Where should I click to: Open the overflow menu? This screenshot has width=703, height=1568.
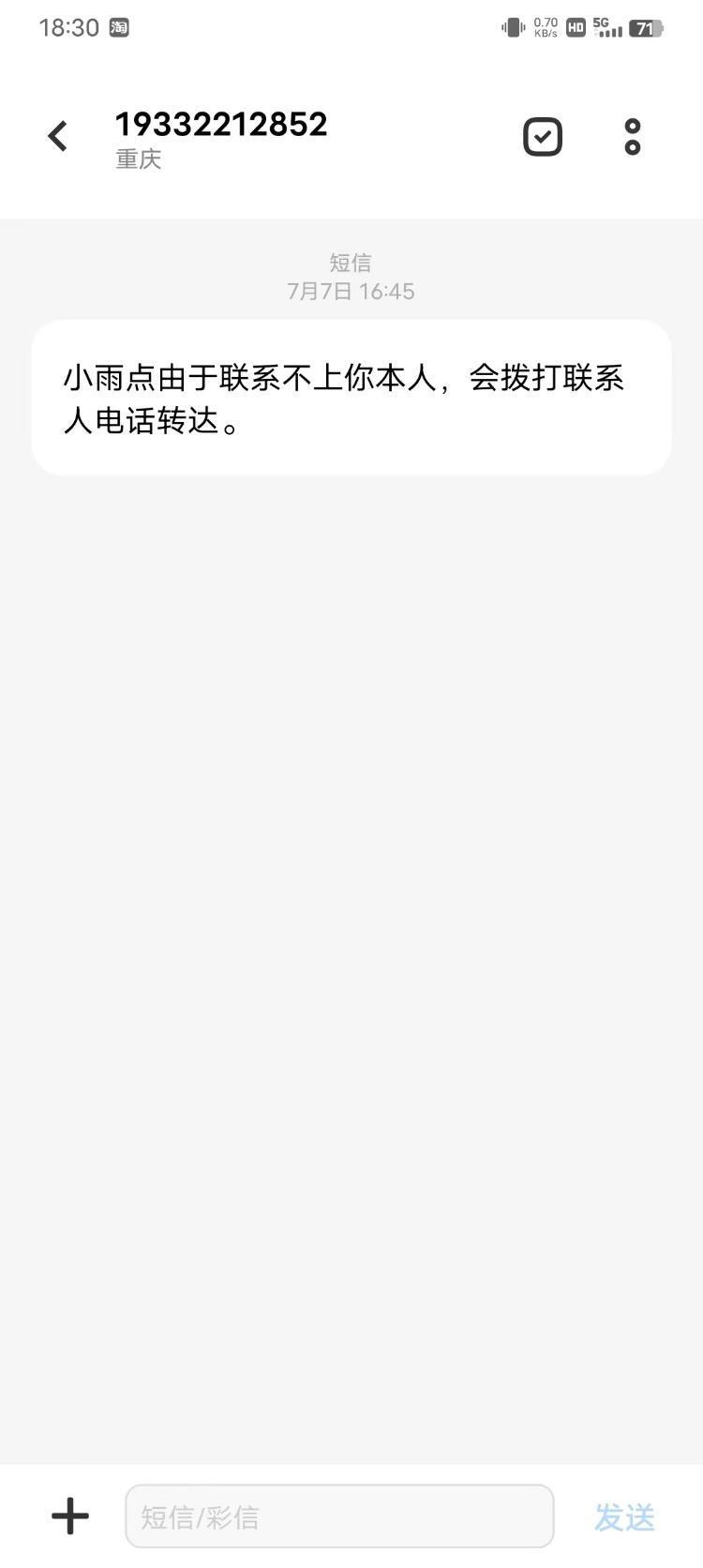633,137
